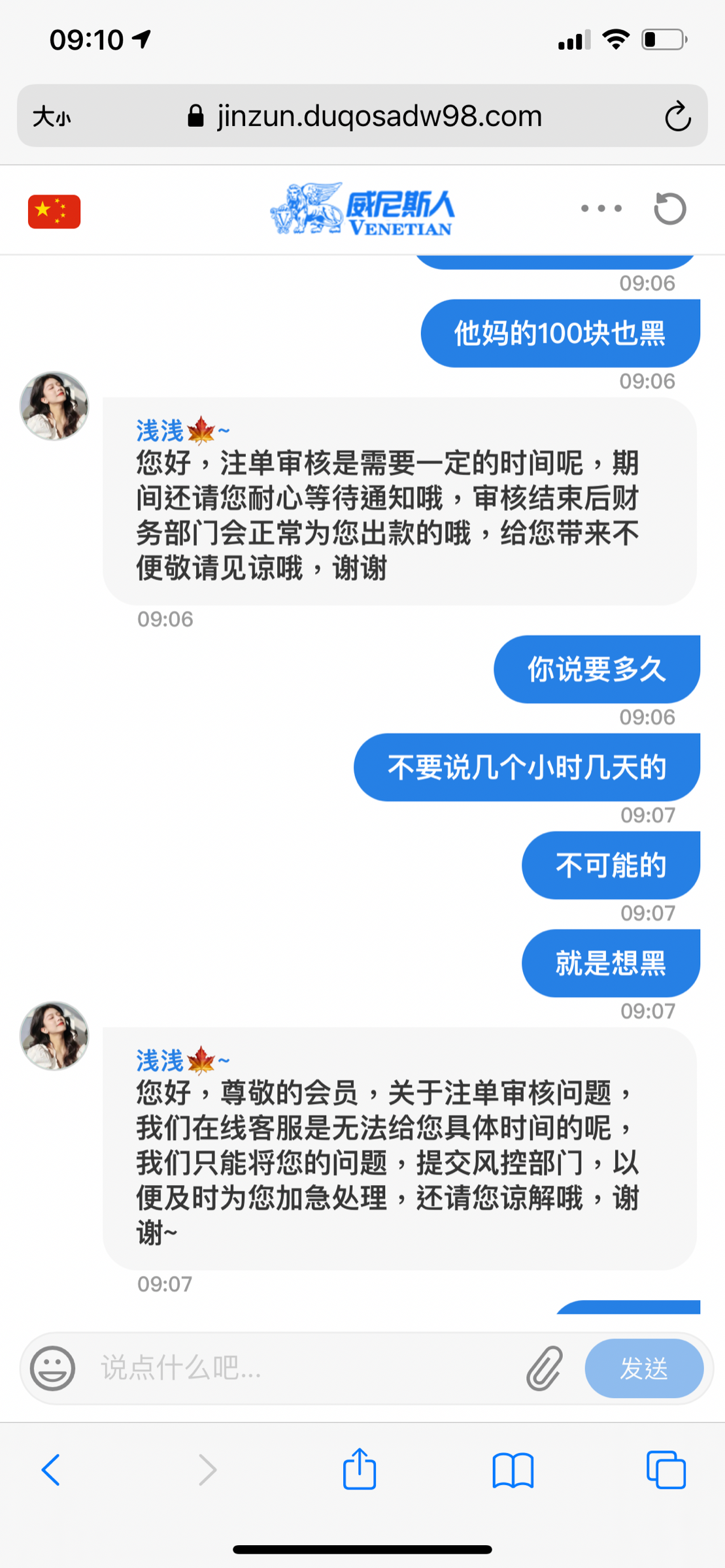Refresh the chat conversation
This screenshot has width=725, height=1568.
[670, 209]
